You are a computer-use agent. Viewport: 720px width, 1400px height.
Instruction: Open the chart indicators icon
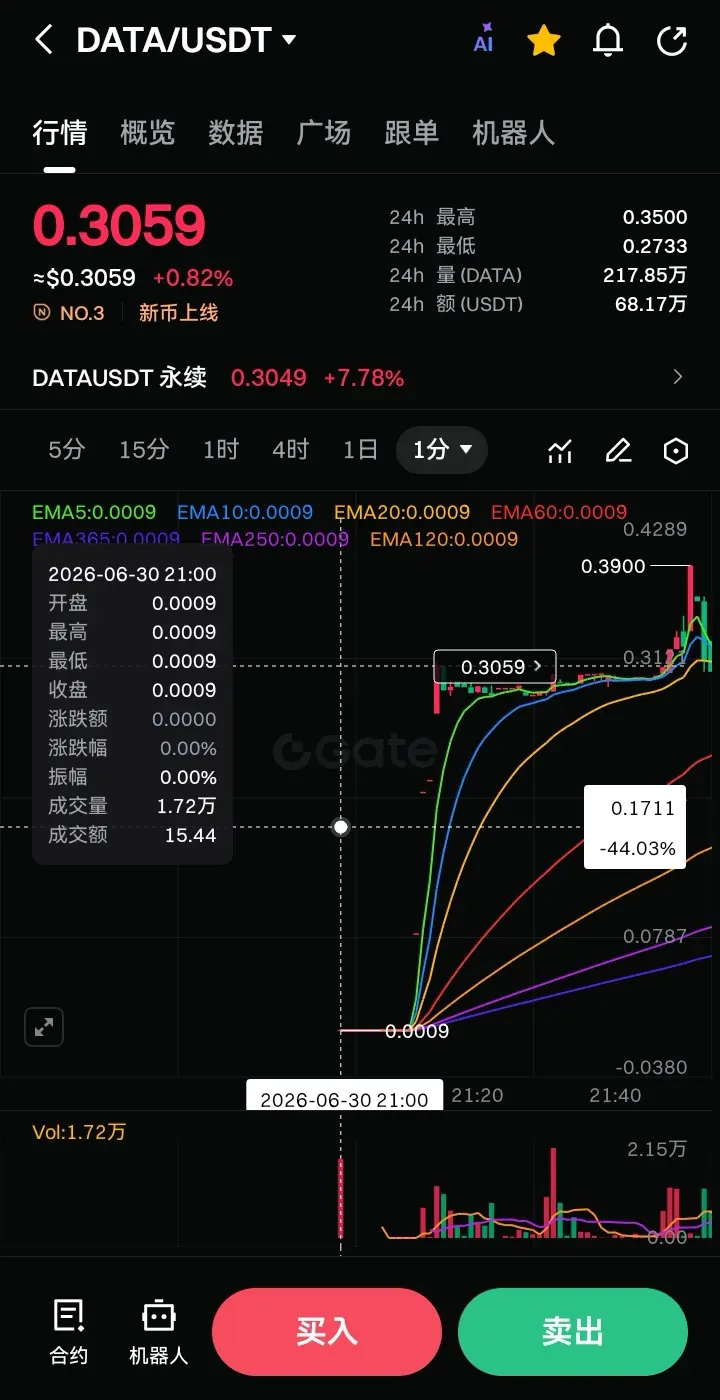click(560, 451)
